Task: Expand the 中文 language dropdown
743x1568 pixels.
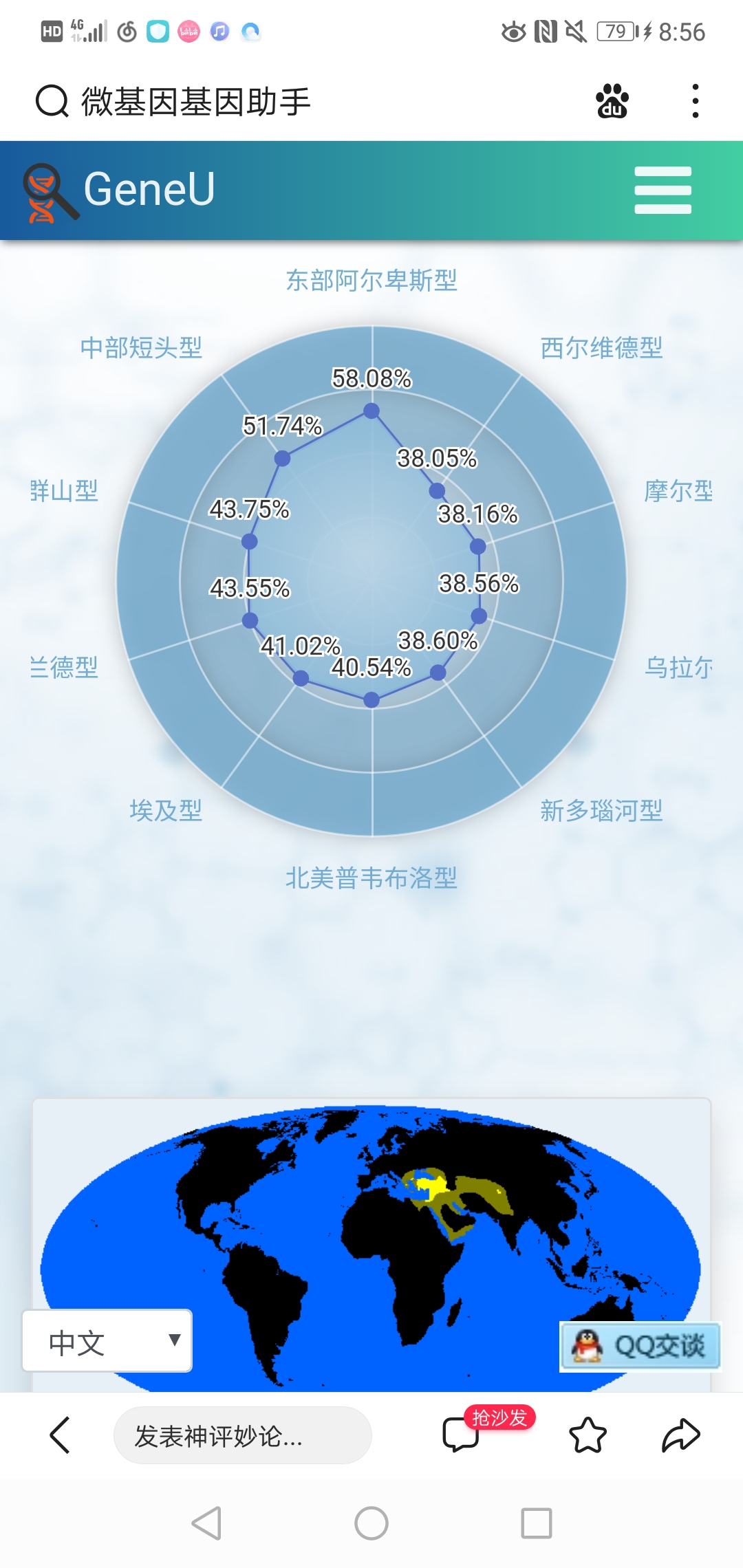Action: click(107, 1341)
